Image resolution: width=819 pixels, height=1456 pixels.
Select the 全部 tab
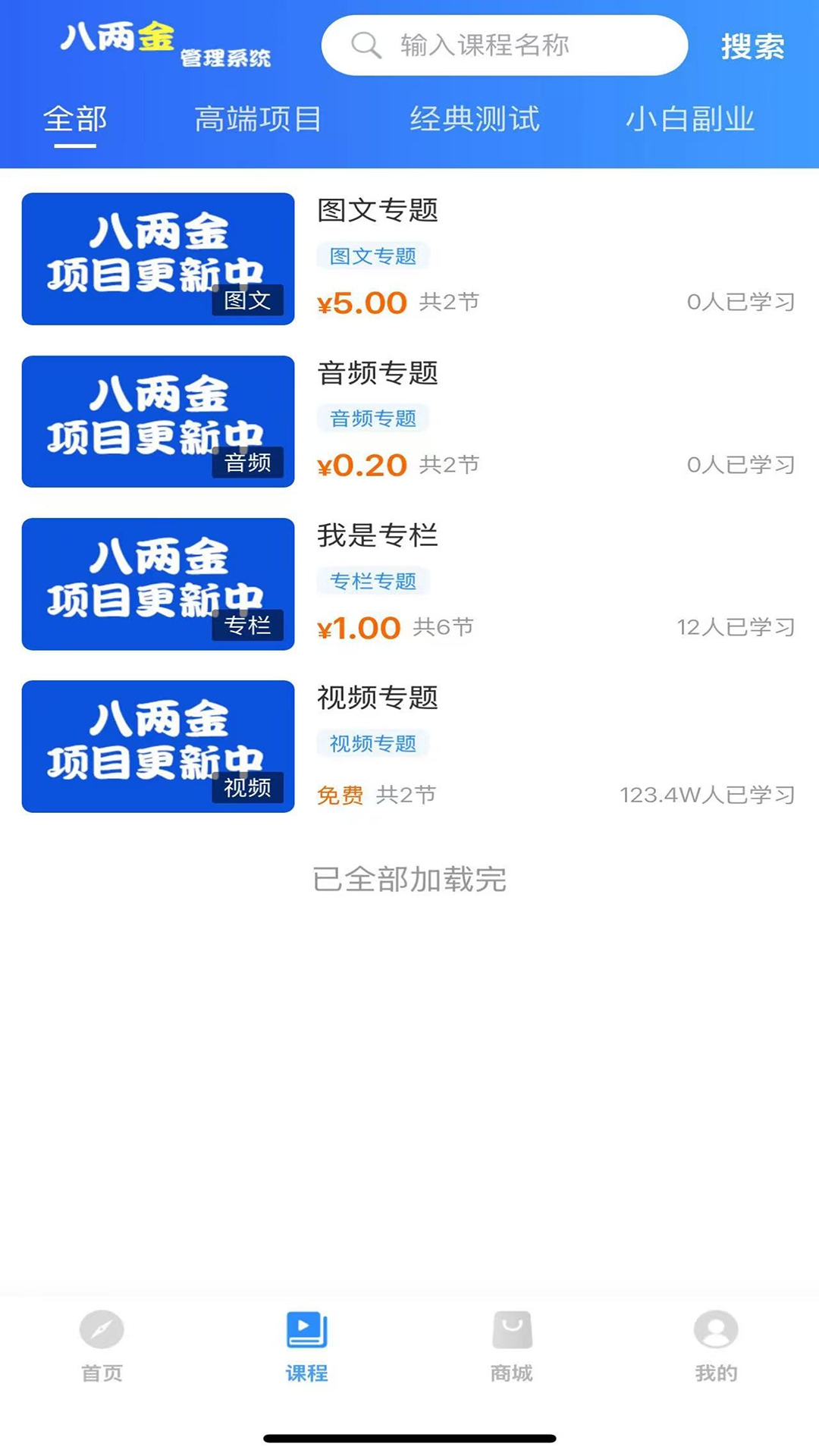click(74, 119)
